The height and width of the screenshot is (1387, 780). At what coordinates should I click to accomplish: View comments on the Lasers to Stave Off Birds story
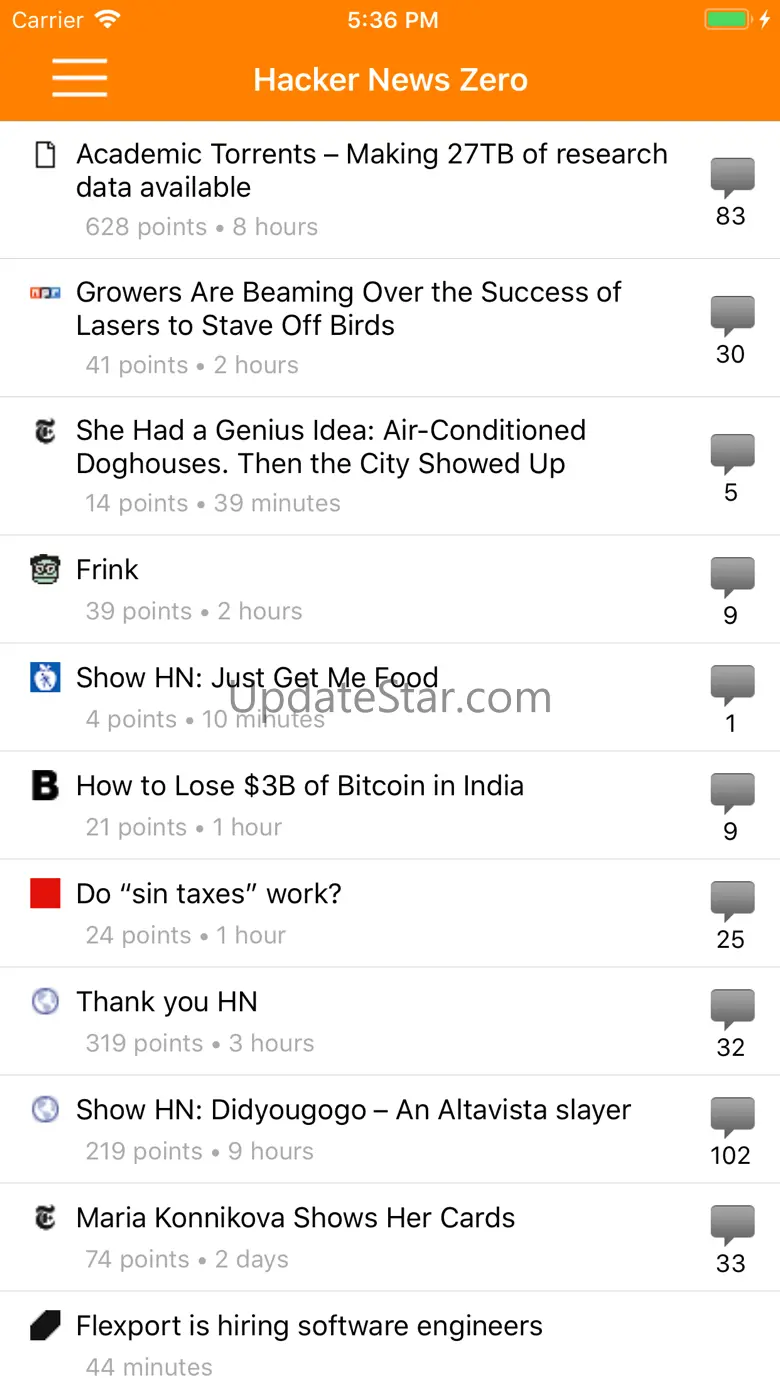pyautogui.click(x=731, y=329)
